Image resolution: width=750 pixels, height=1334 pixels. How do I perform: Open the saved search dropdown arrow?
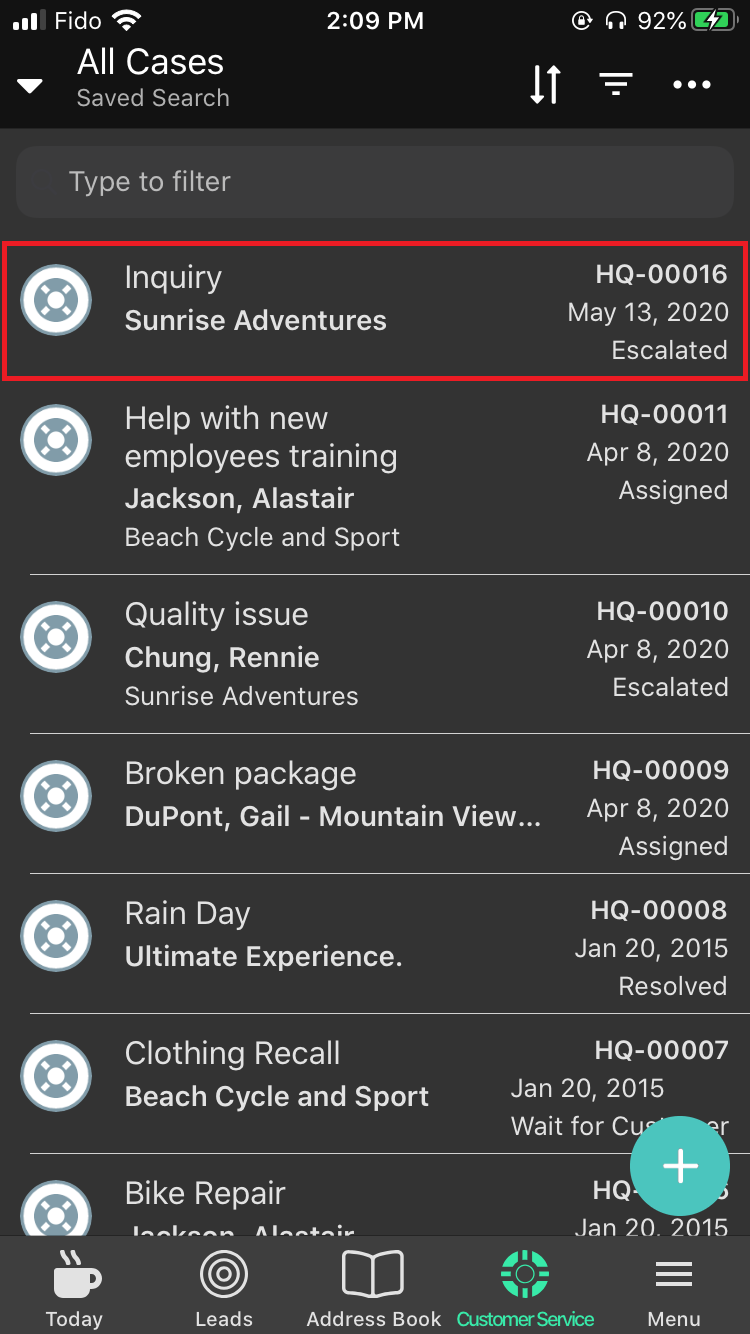(x=30, y=86)
